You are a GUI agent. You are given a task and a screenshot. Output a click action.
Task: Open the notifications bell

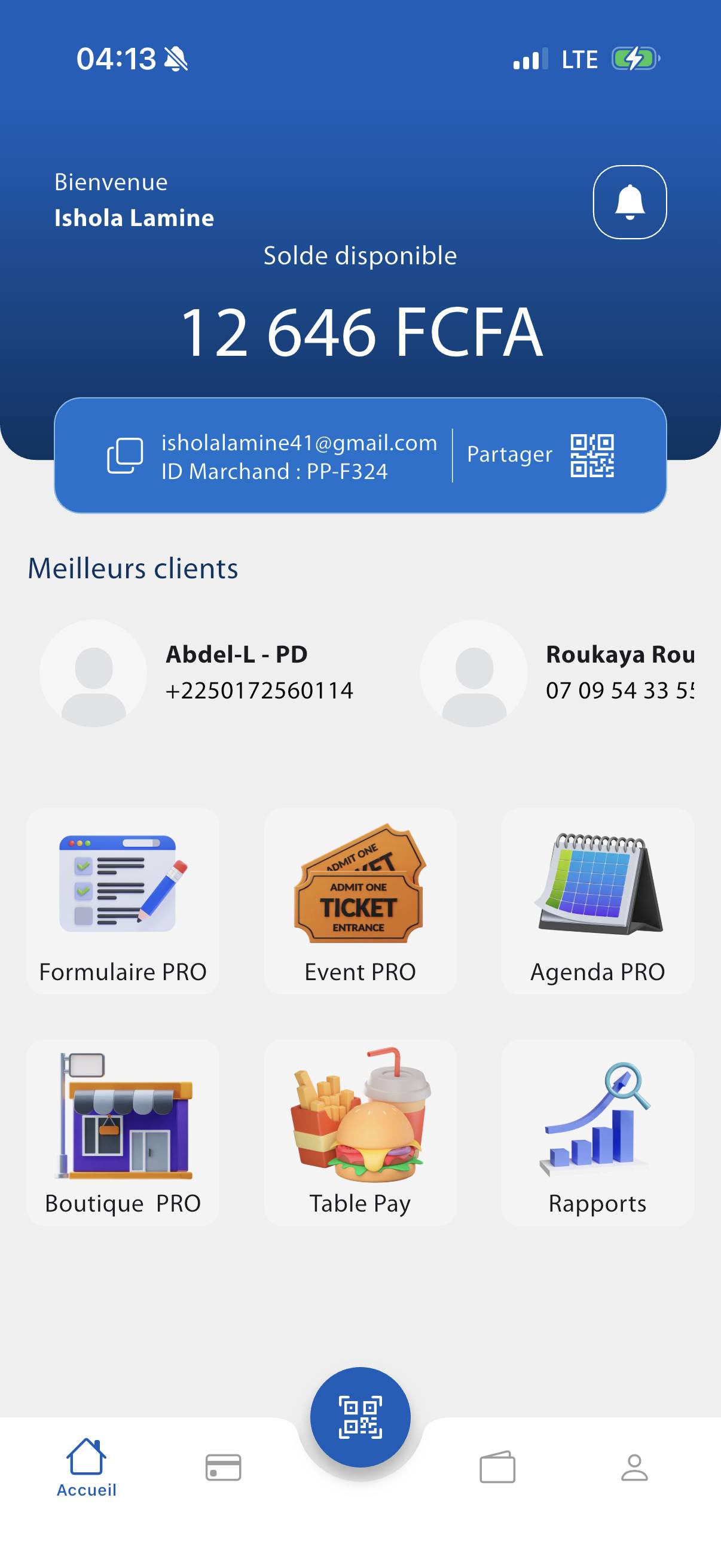[629, 202]
